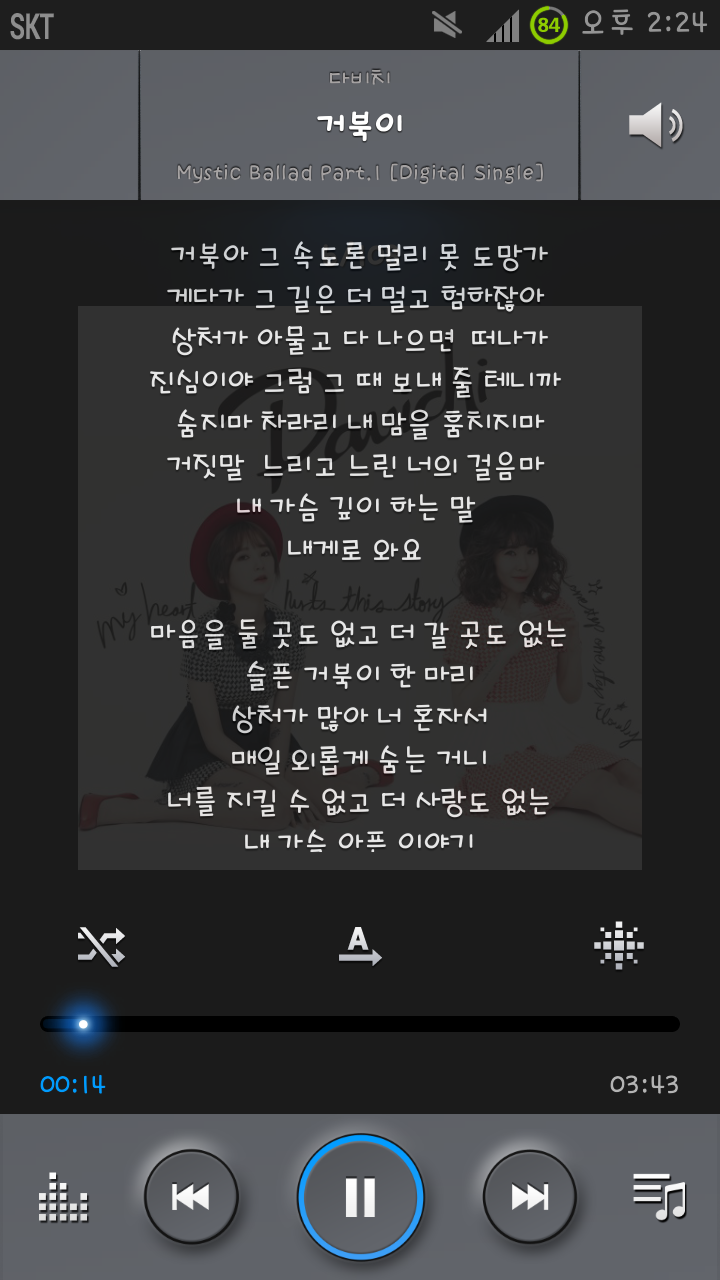The height and width of the screenshot is (1280, 720).
Task: Pause the song playback
Action: [360, 1197]
